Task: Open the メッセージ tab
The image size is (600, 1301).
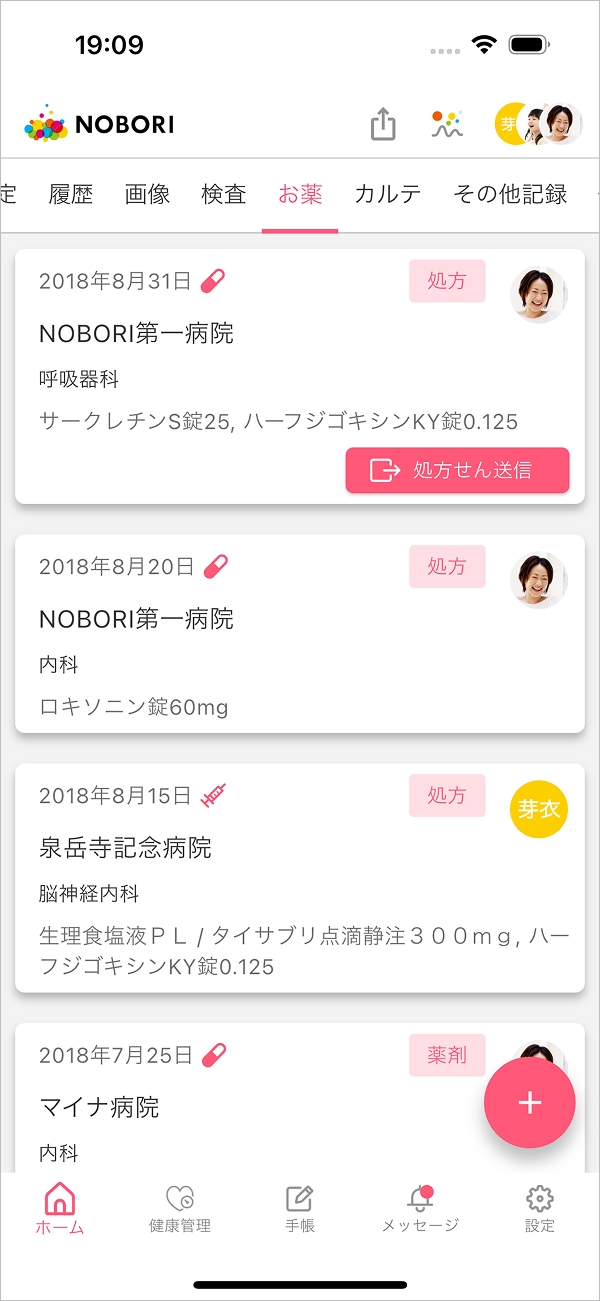Action: pyautogui.click(x=420, y=1208)
